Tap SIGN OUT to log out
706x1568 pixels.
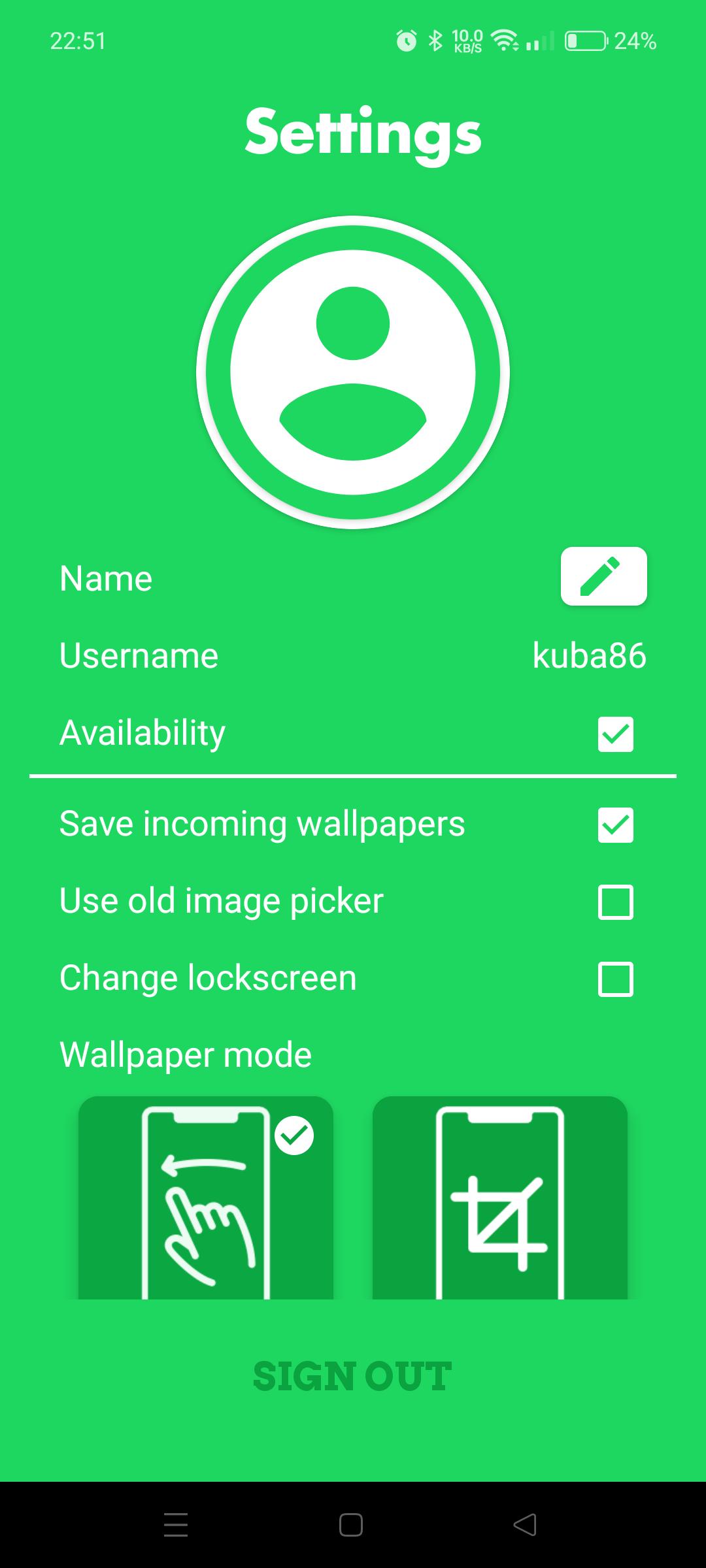[x=352, y=1376]
